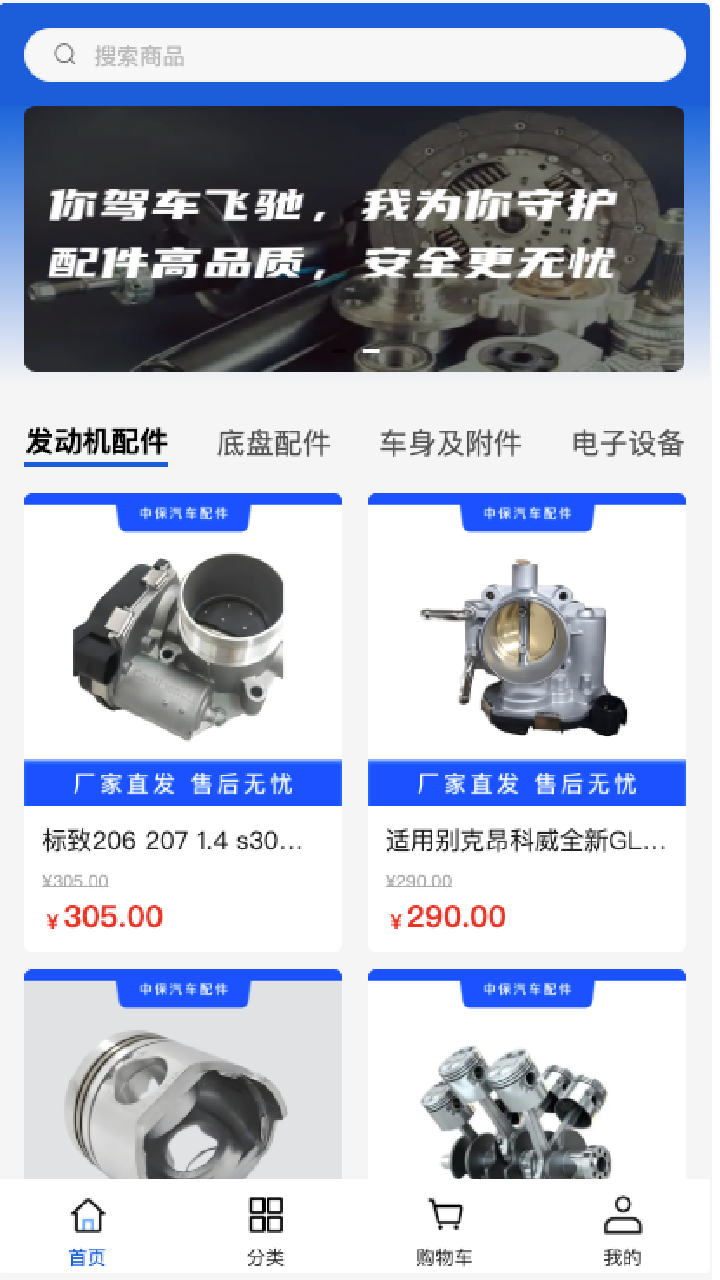Switch to the 车身及附件 category tab
Screen dimensions: 720x1280
pos(450,443)
